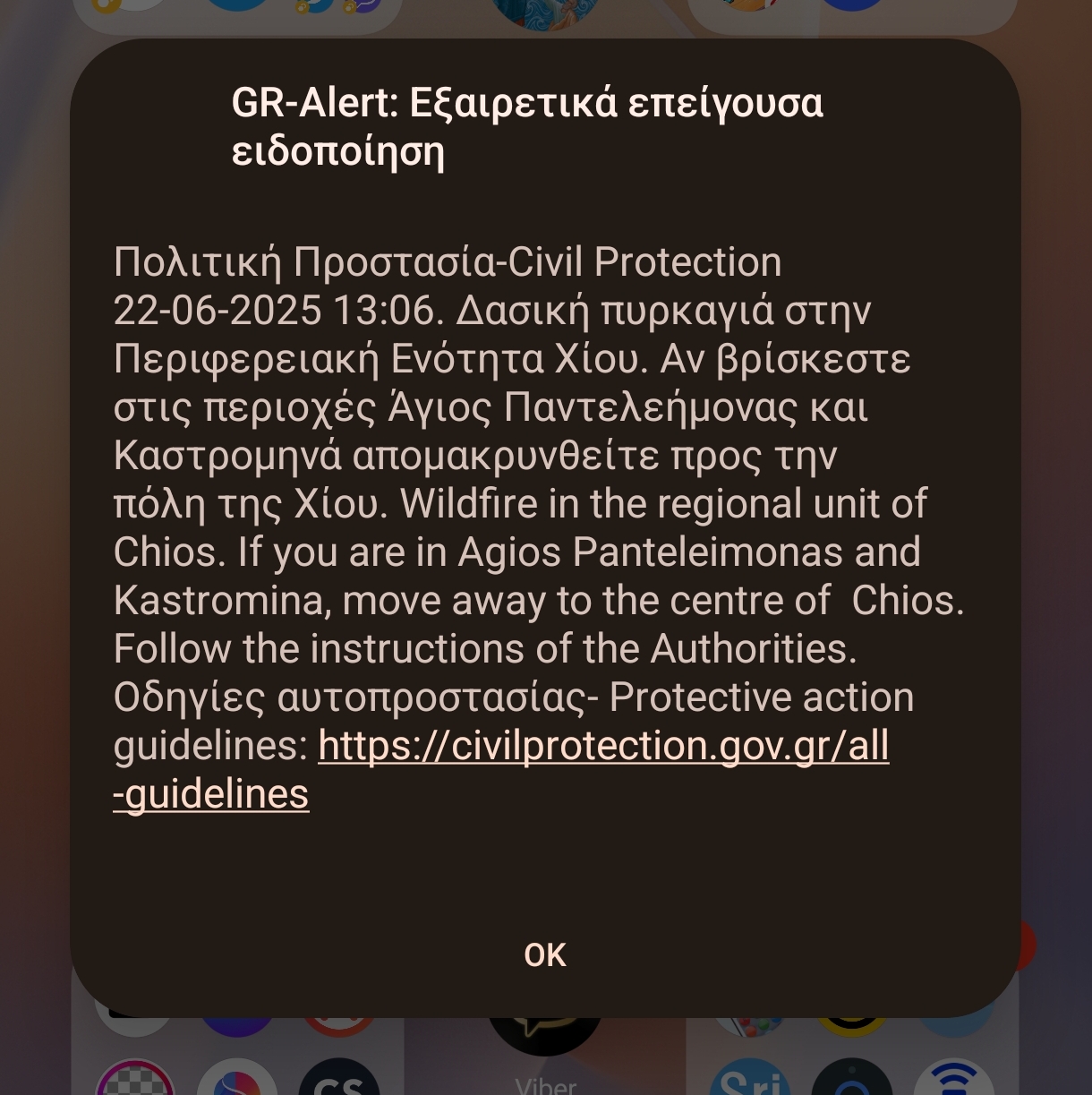Open the civilprotection.gov.gr guidelines link
Image resolution: width=1092 pixels, height=1095 pixels.
point(602,746)
